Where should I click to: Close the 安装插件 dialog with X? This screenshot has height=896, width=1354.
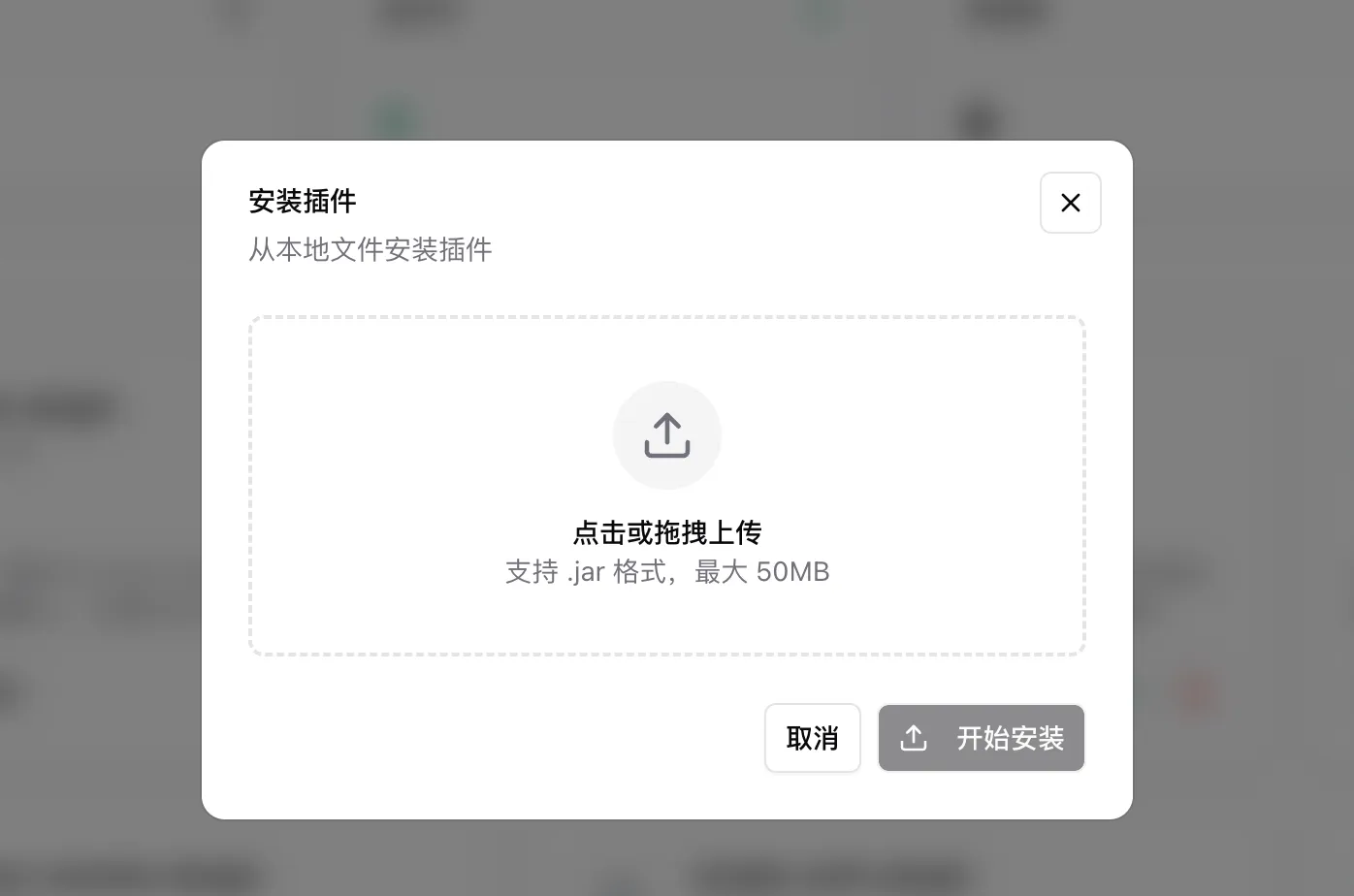1070,203
